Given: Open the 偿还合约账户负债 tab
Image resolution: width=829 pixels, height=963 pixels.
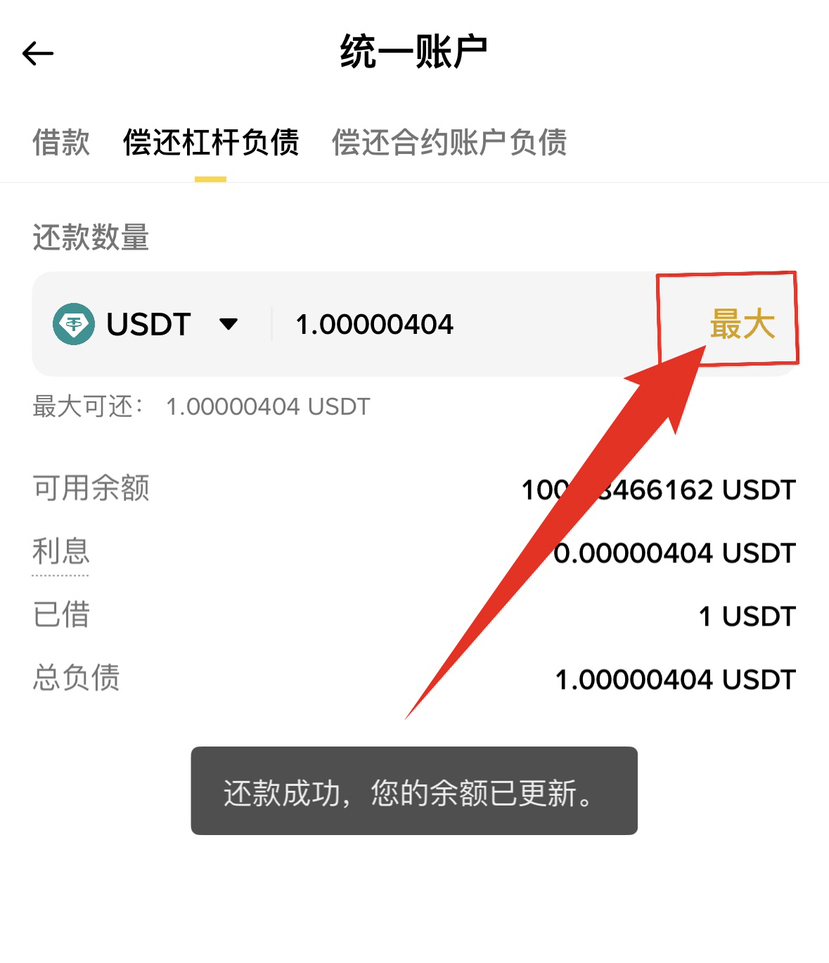Looking at the screenshot, I should [x=449, y=142].
